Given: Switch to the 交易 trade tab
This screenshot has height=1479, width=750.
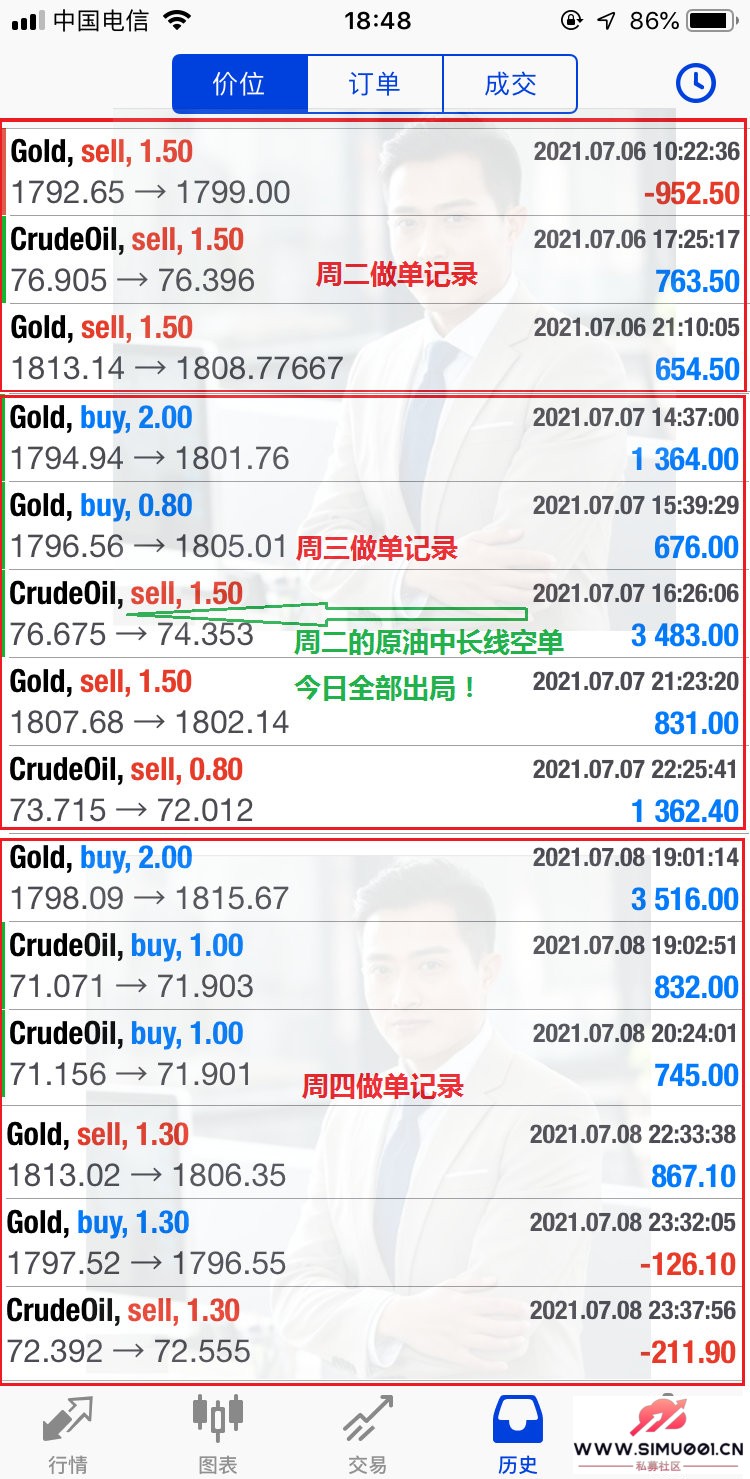Looking at the screenshot, I should (x=367, y=1435).
